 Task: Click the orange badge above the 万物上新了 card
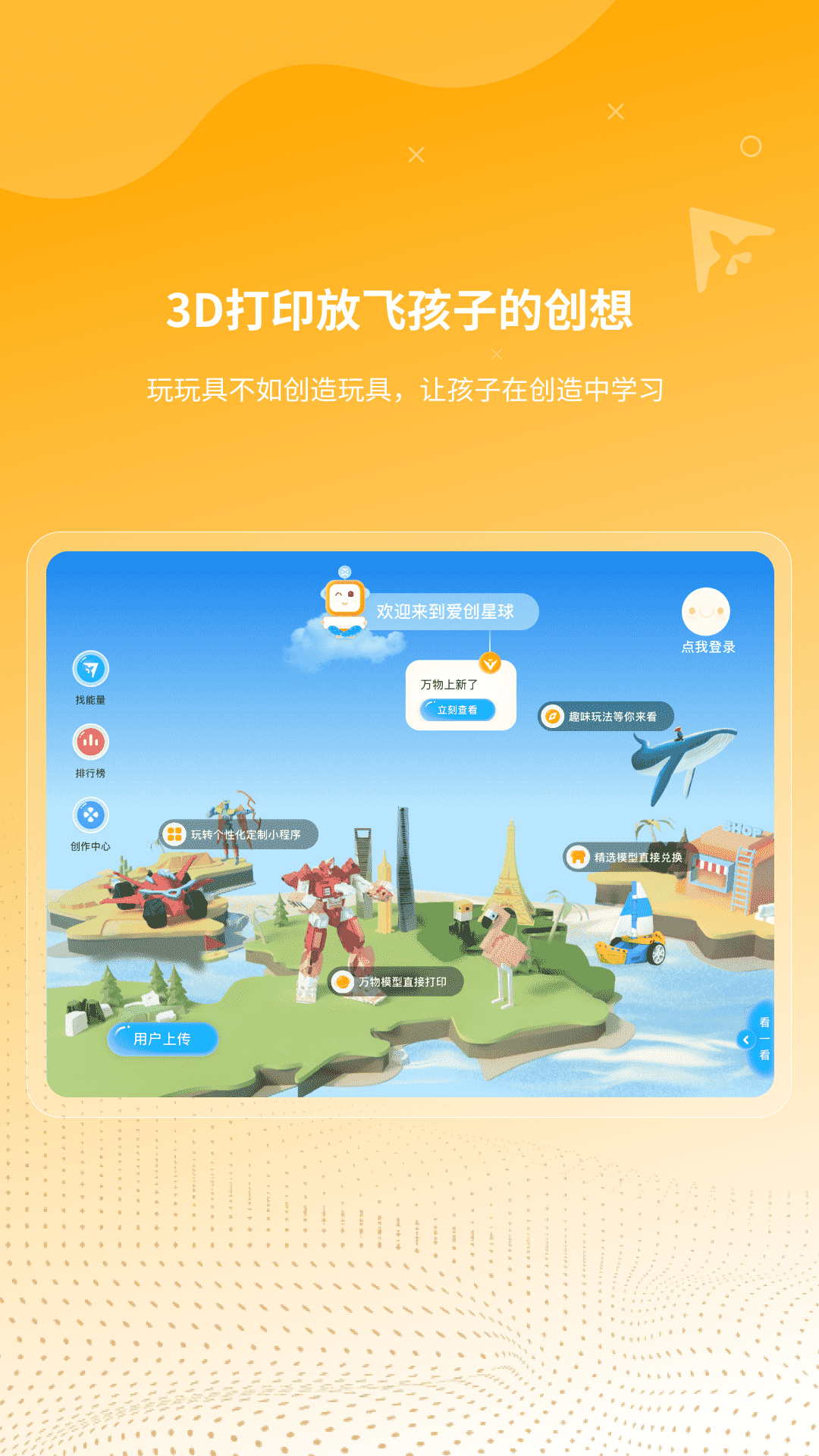(x=491, y=661)
